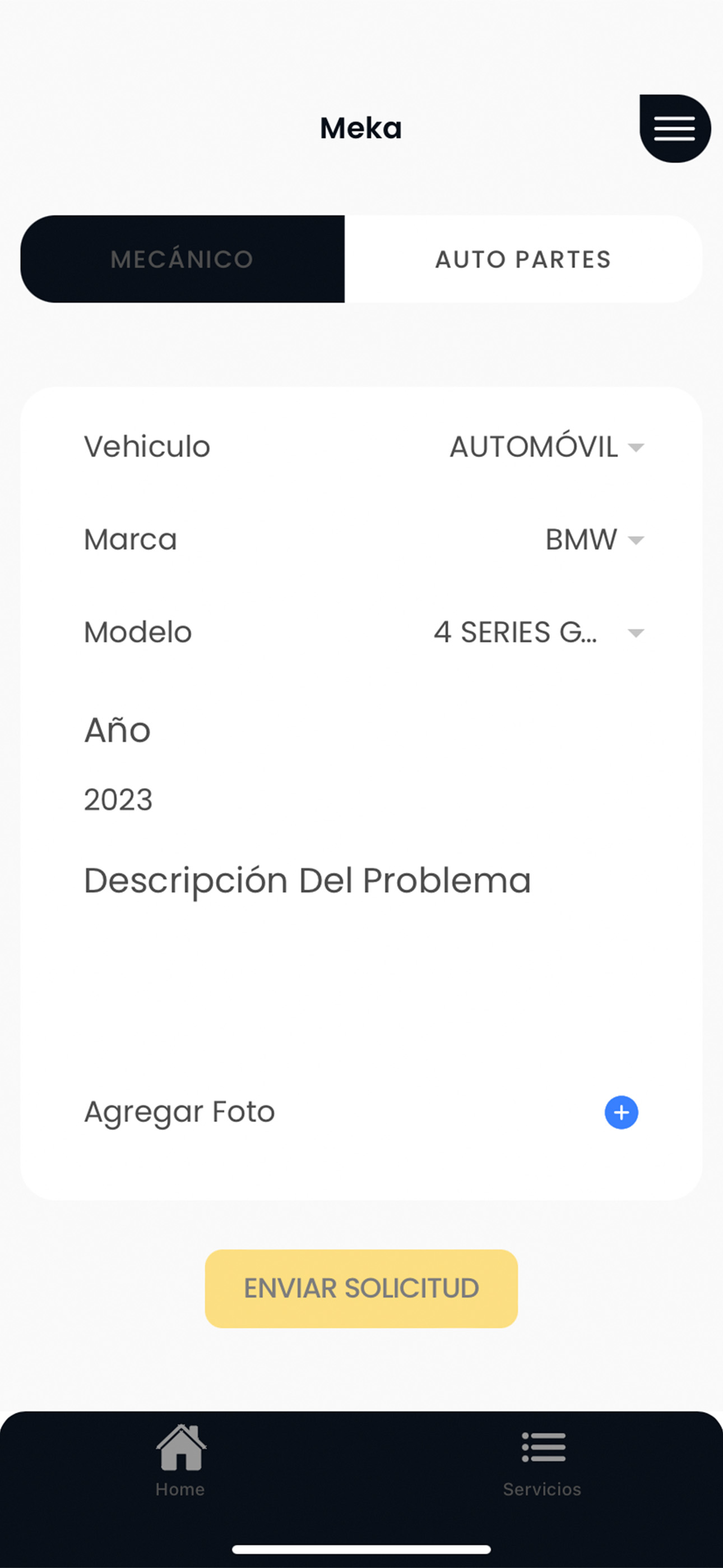Add a photo with the blue plus icon

tap(622, 1113)
